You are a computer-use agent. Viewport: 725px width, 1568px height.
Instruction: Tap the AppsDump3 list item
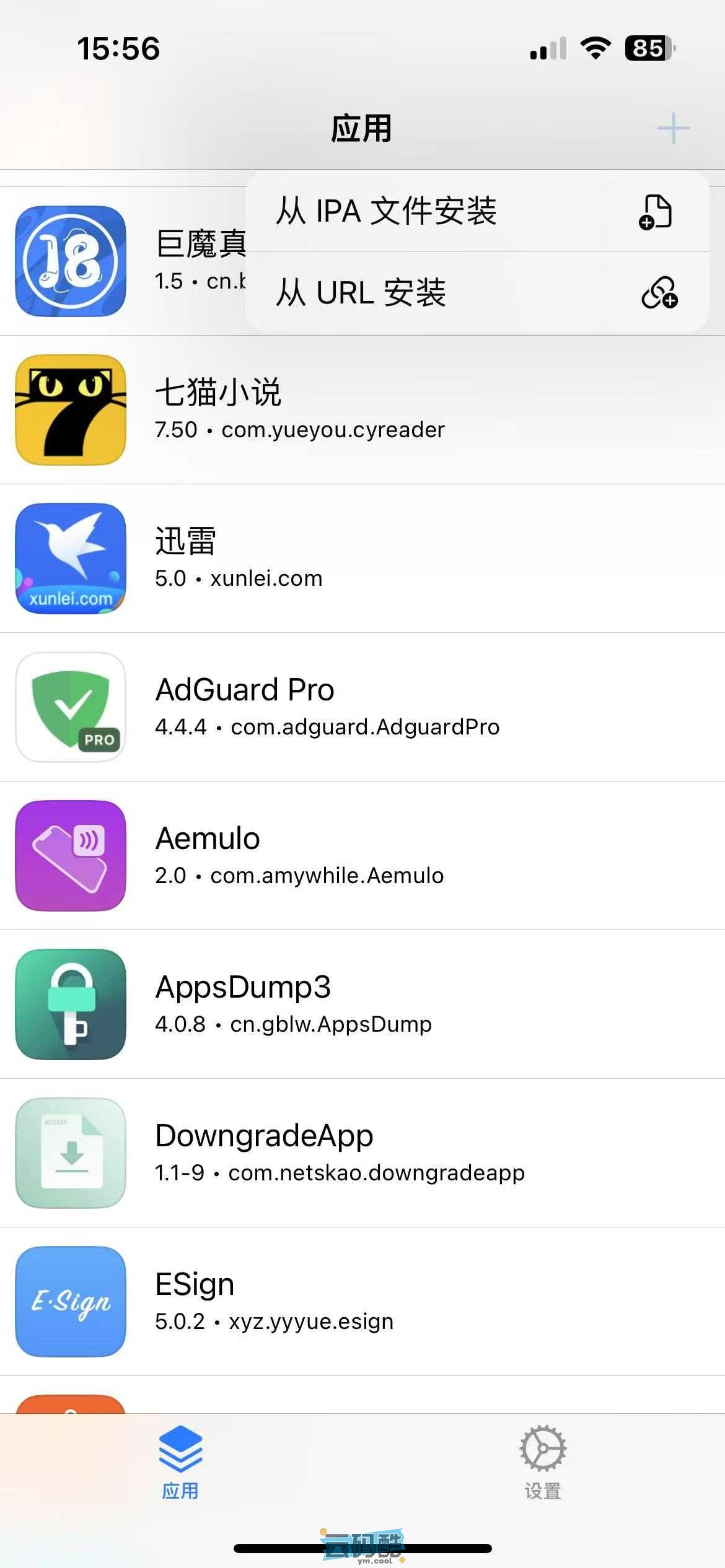coord(362,1004)
